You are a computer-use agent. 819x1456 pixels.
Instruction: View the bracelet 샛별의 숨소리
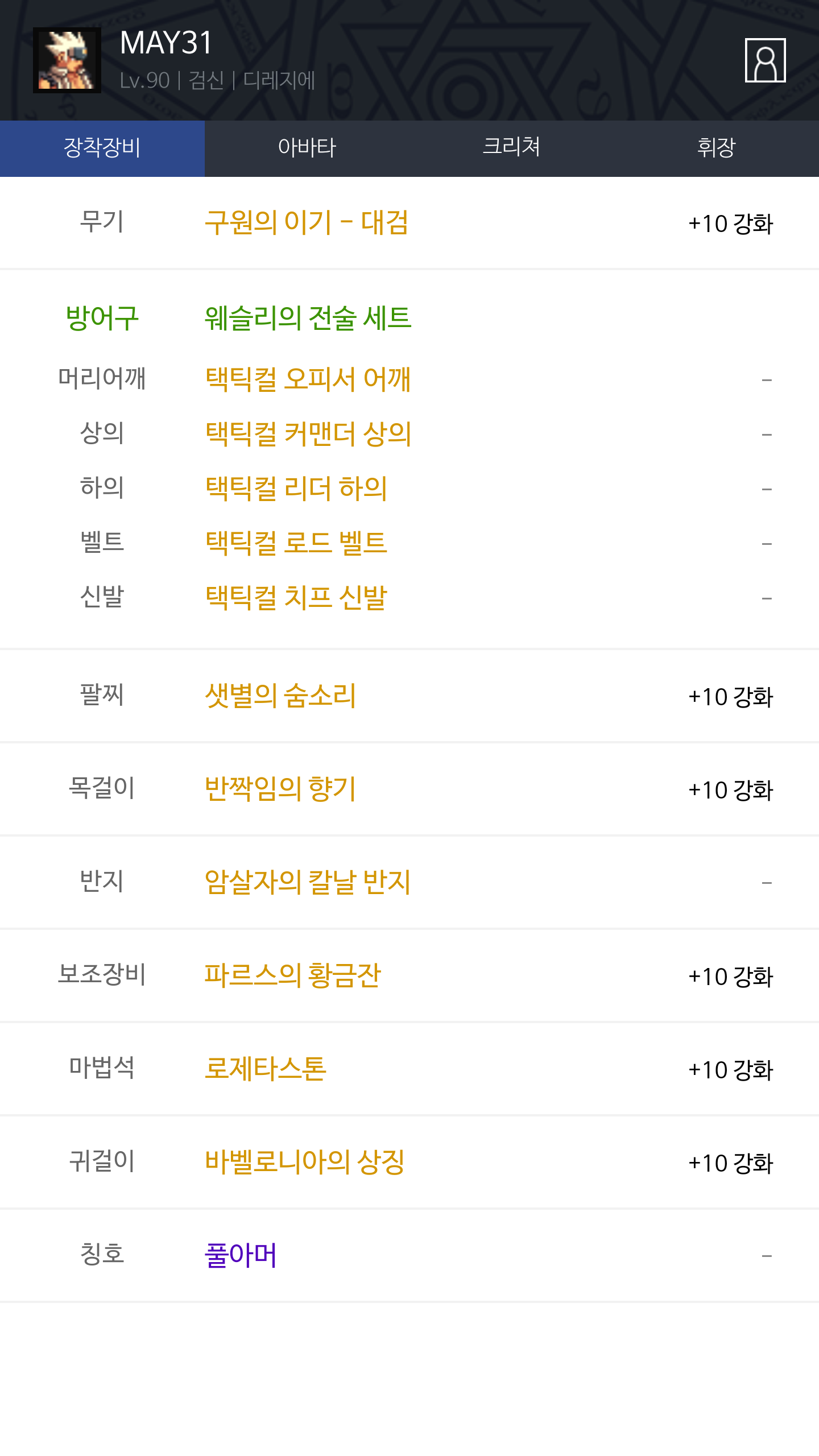pos(280,696)
